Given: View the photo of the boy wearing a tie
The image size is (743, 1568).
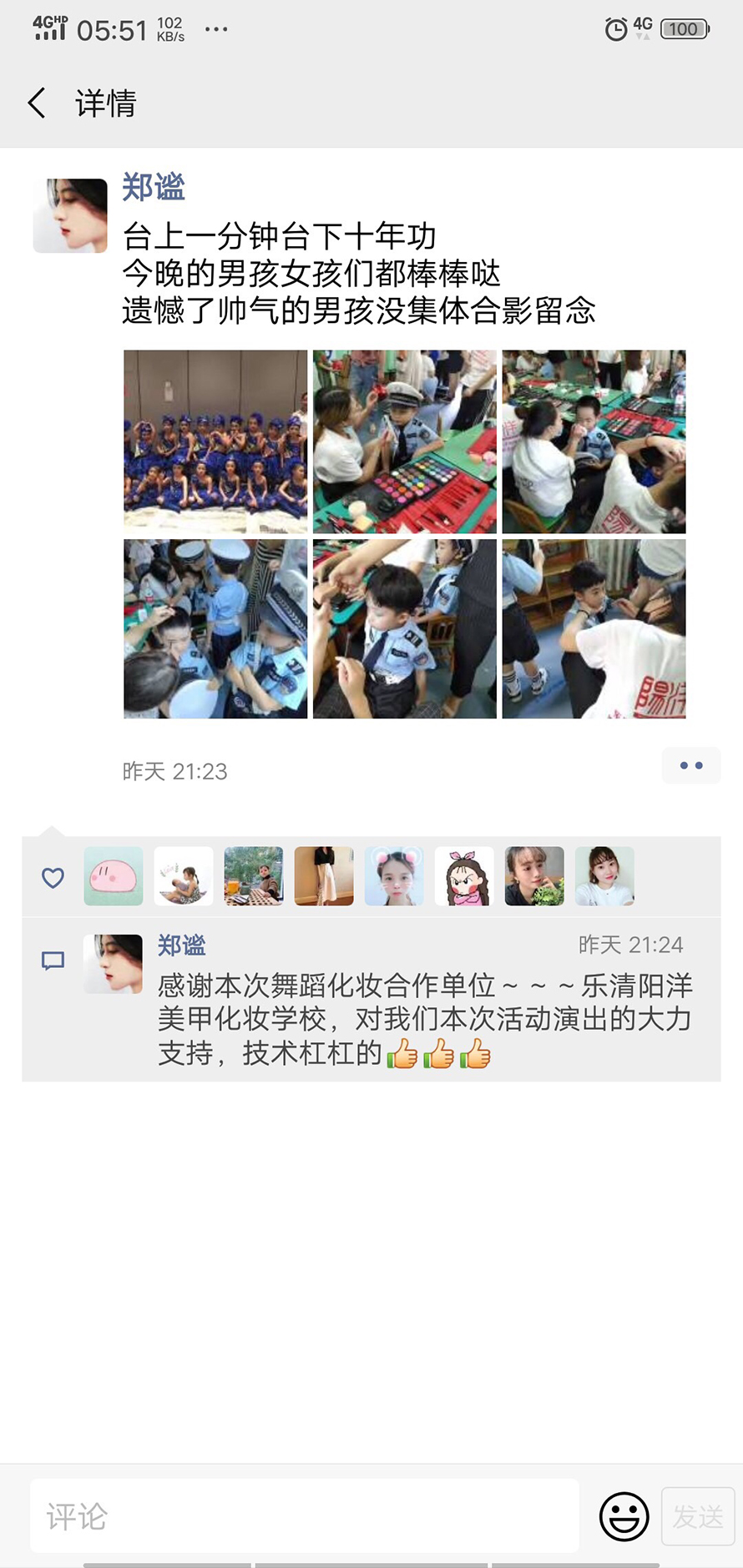Looking at the screenshot, I should point(405,628).
